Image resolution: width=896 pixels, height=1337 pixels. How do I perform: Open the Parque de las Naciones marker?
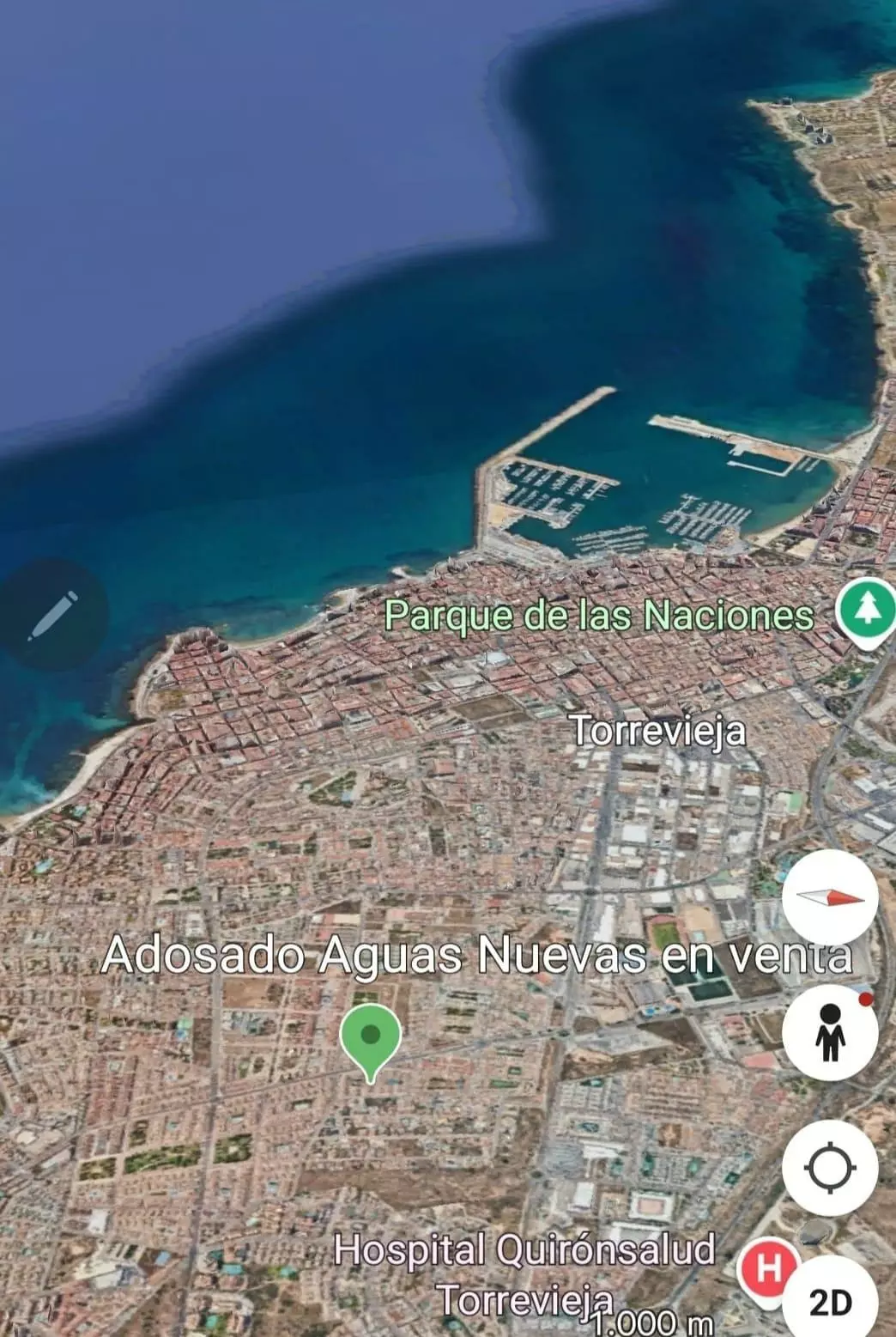click(x=866, y=609)
